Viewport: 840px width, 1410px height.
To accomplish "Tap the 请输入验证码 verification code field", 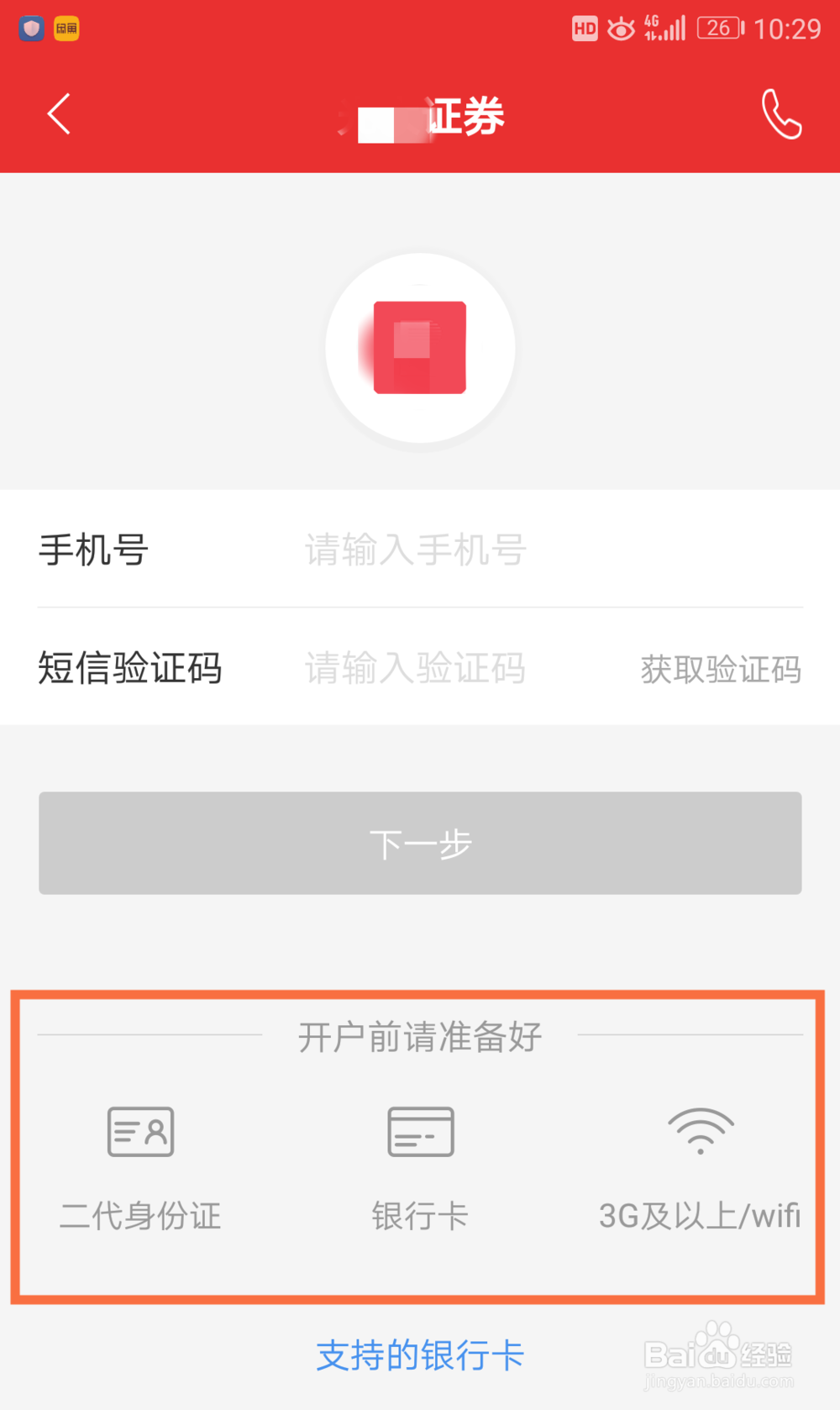I will point(414,670).
